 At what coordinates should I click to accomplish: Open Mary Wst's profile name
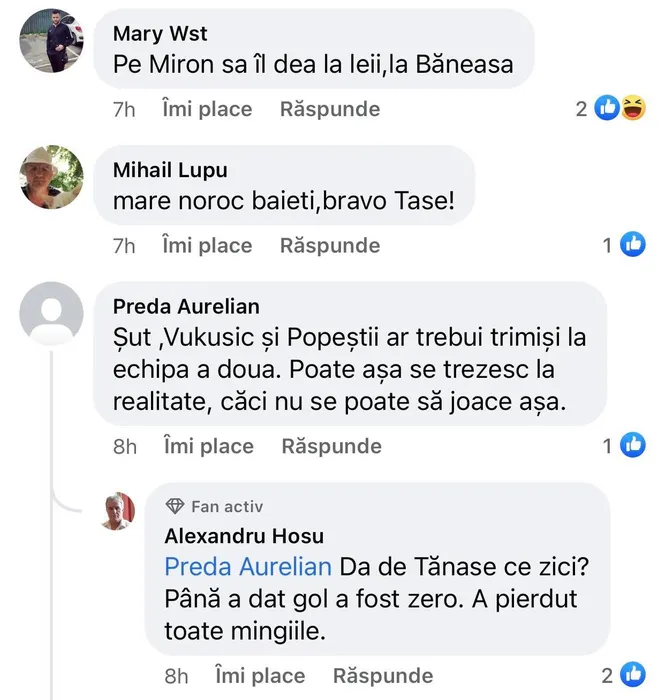click(160, 33)
